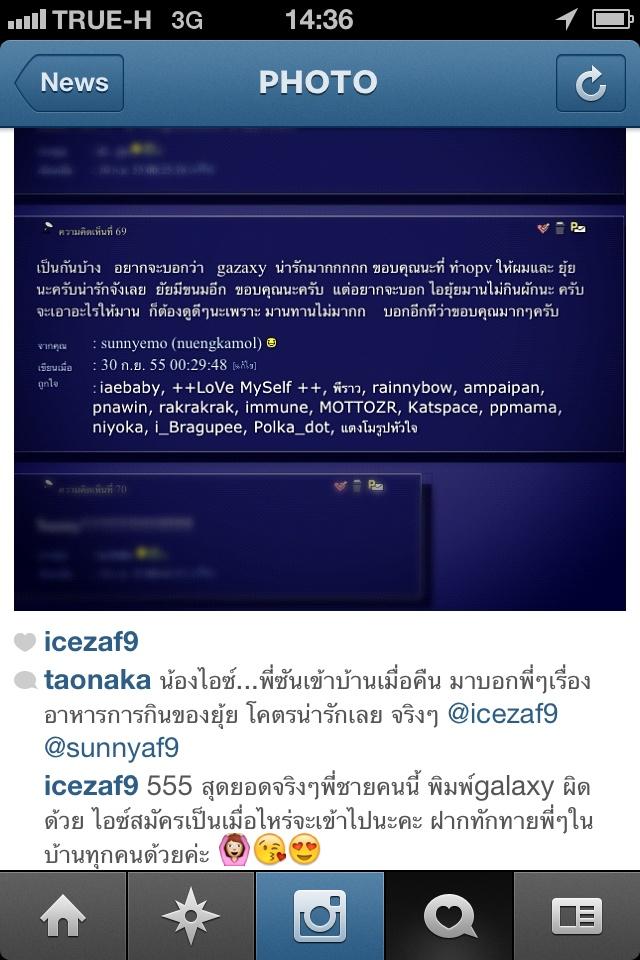Refresh the photo page

tap(590, 83)
